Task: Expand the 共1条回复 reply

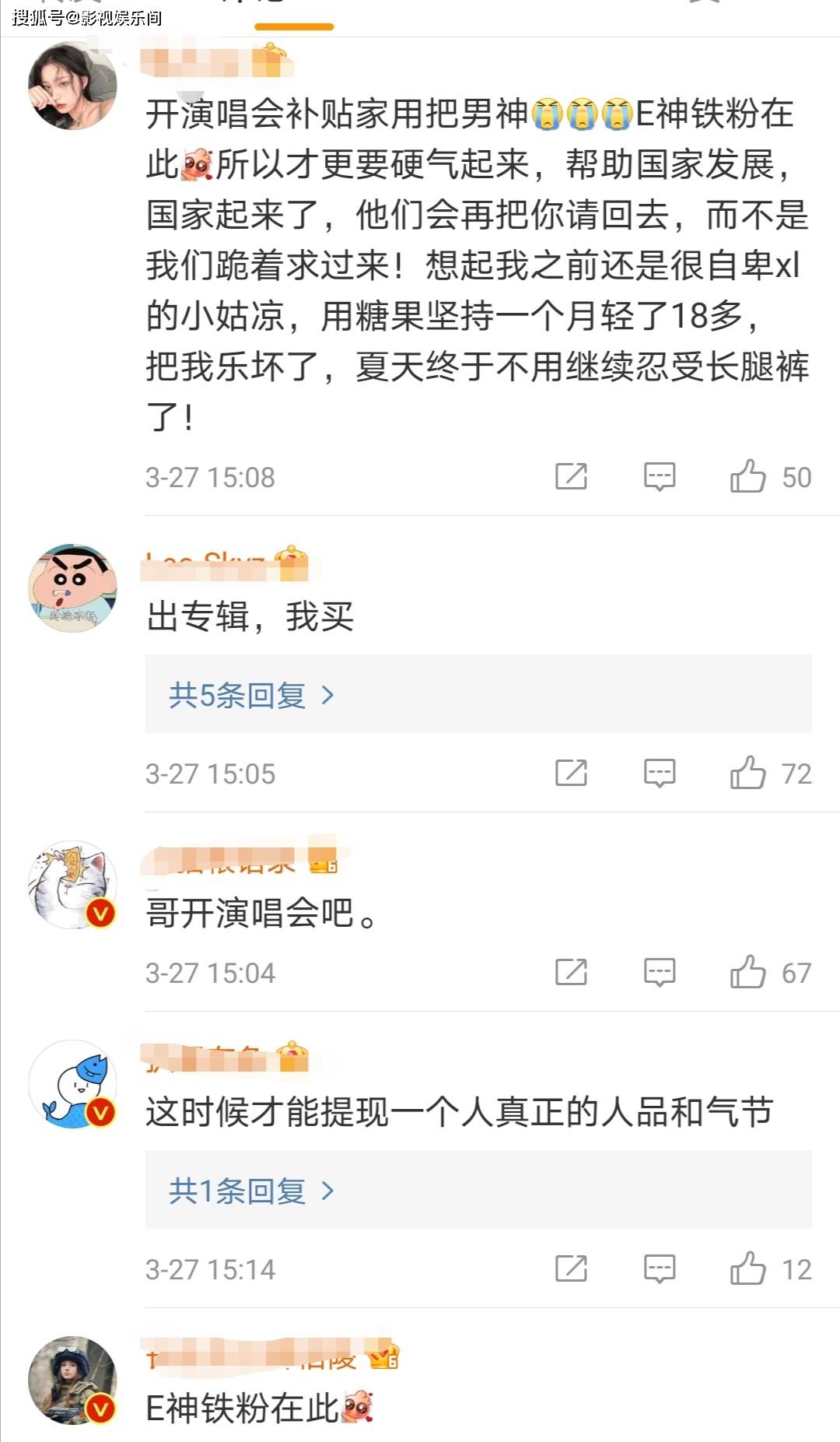Action: [x=251, y=1191]
